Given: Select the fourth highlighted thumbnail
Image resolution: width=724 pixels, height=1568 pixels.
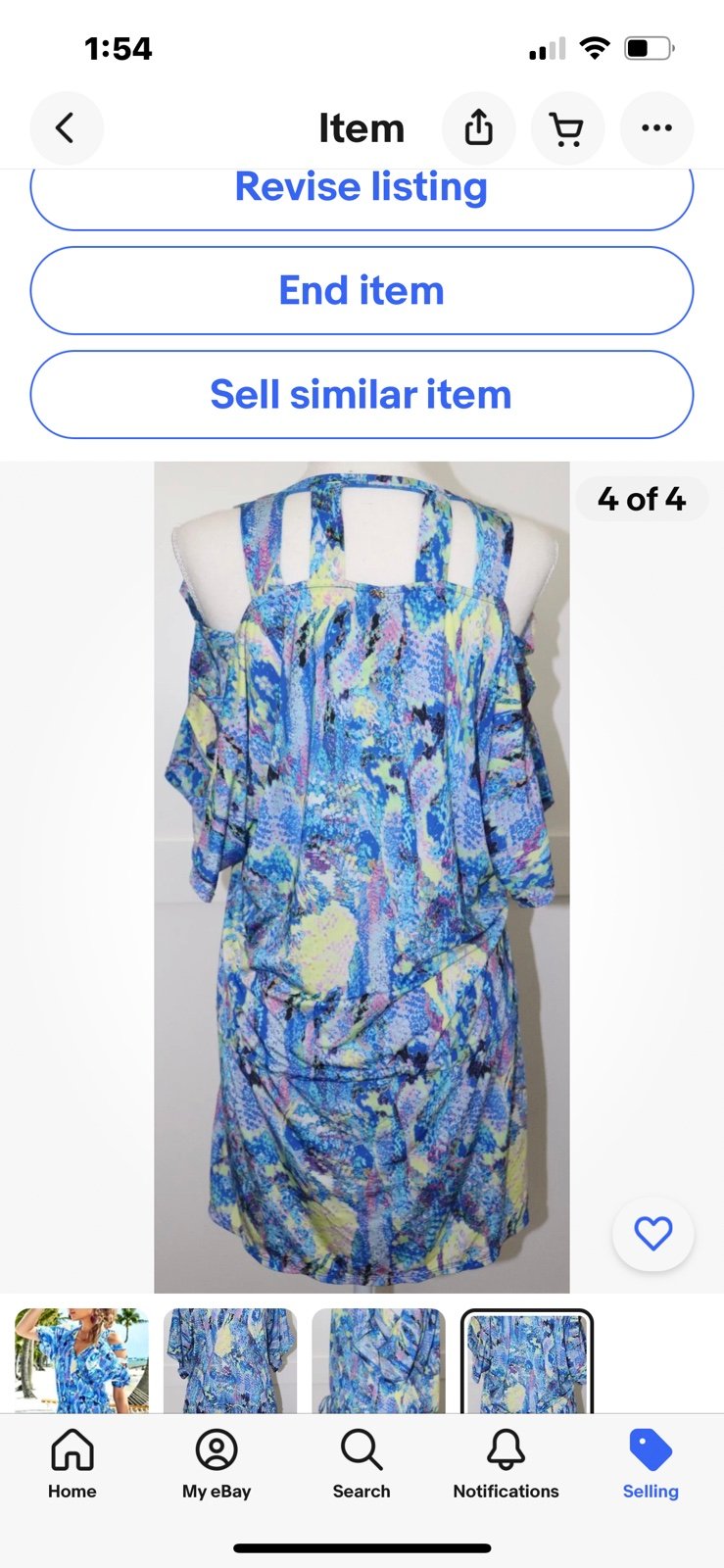Looking at the screenshot, I should point(527,1360).
